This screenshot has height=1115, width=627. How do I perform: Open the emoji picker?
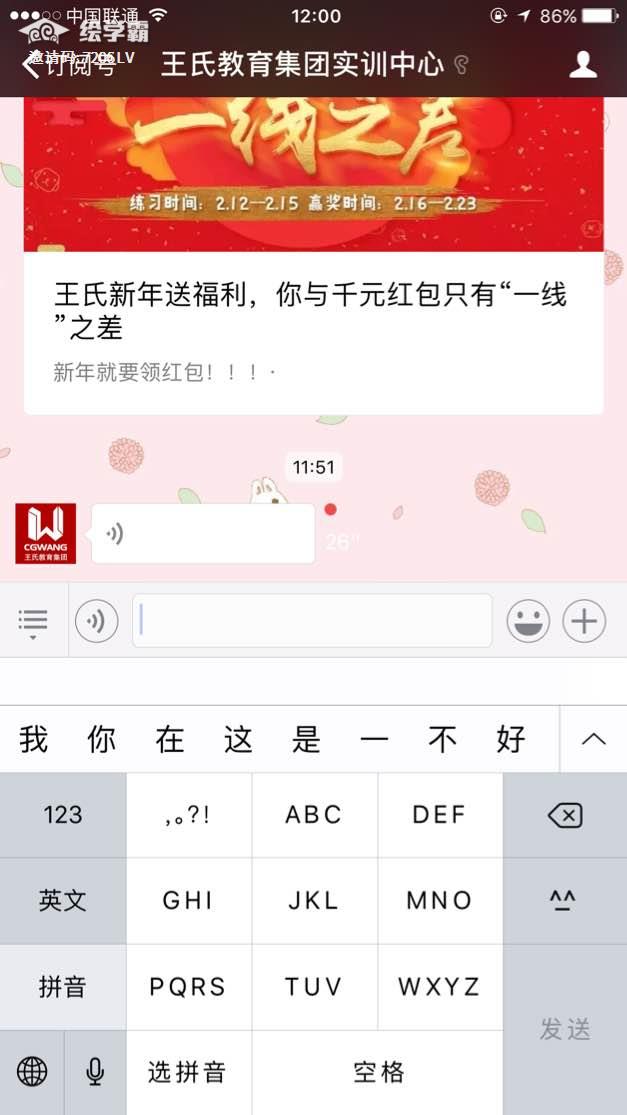528,622
